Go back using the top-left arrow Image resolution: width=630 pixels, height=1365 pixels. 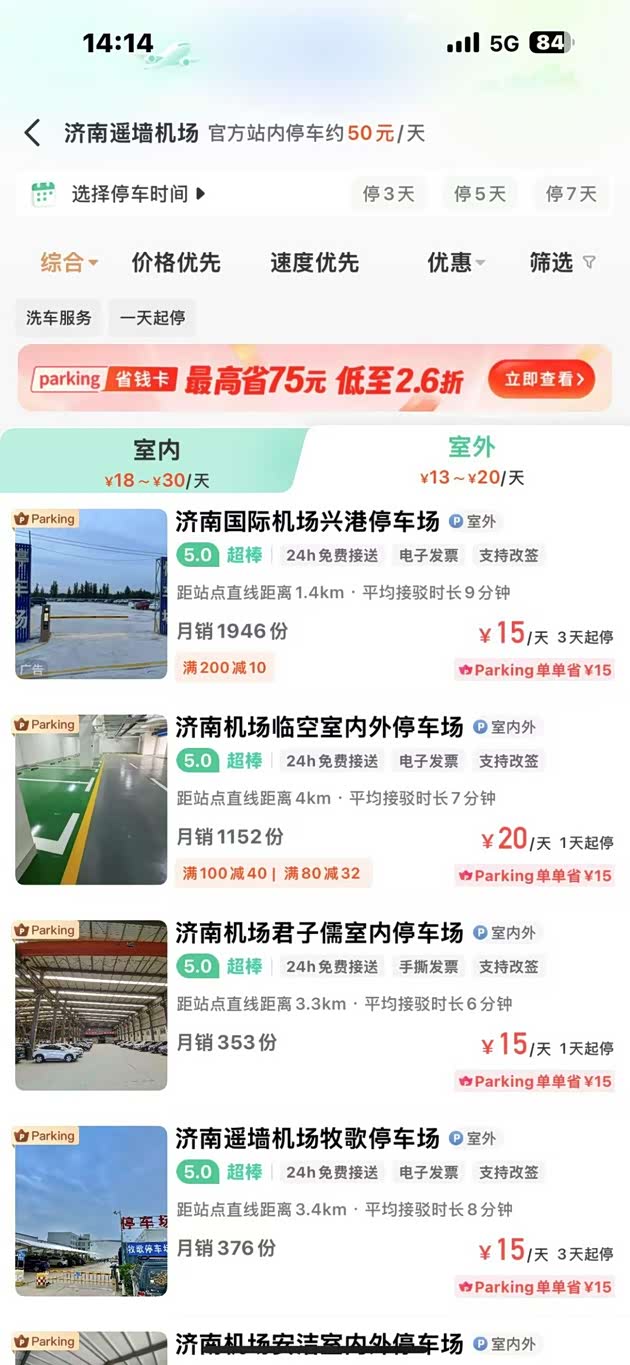click(33, 133)
